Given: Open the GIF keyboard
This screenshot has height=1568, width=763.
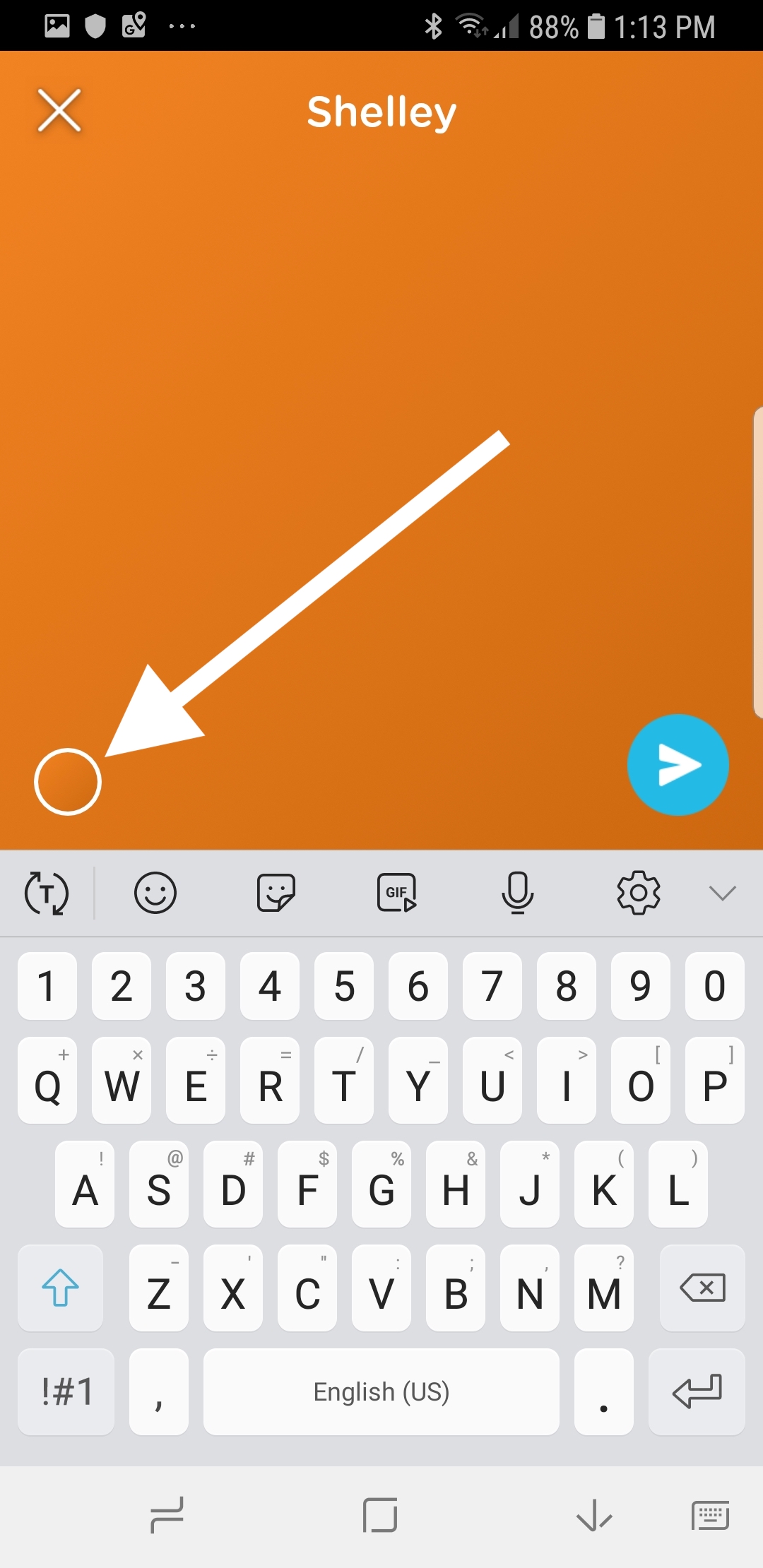Looking at the screenshot, I should point(396,893).
